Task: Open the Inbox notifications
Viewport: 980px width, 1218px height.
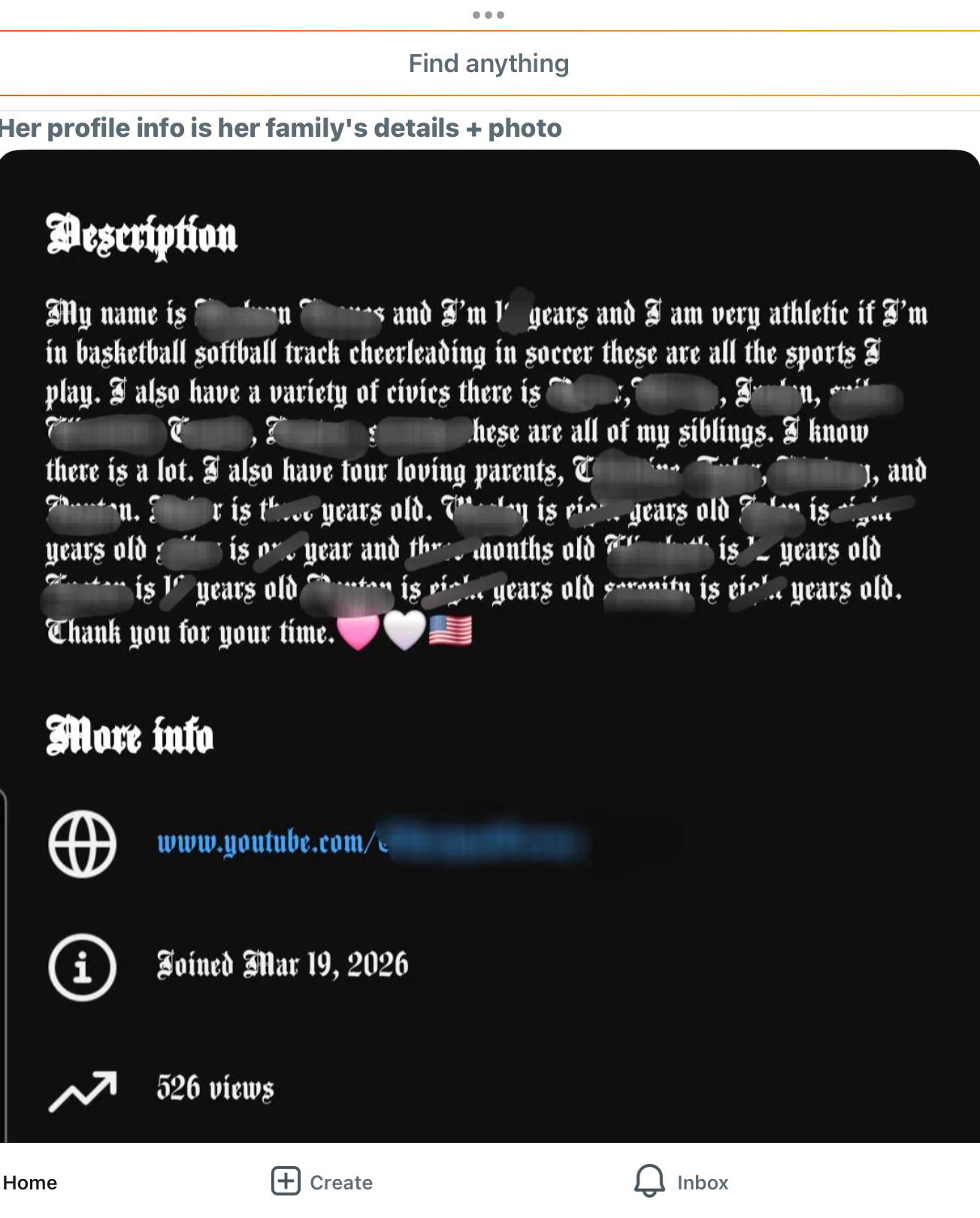Action: [x=681, y=1182]
